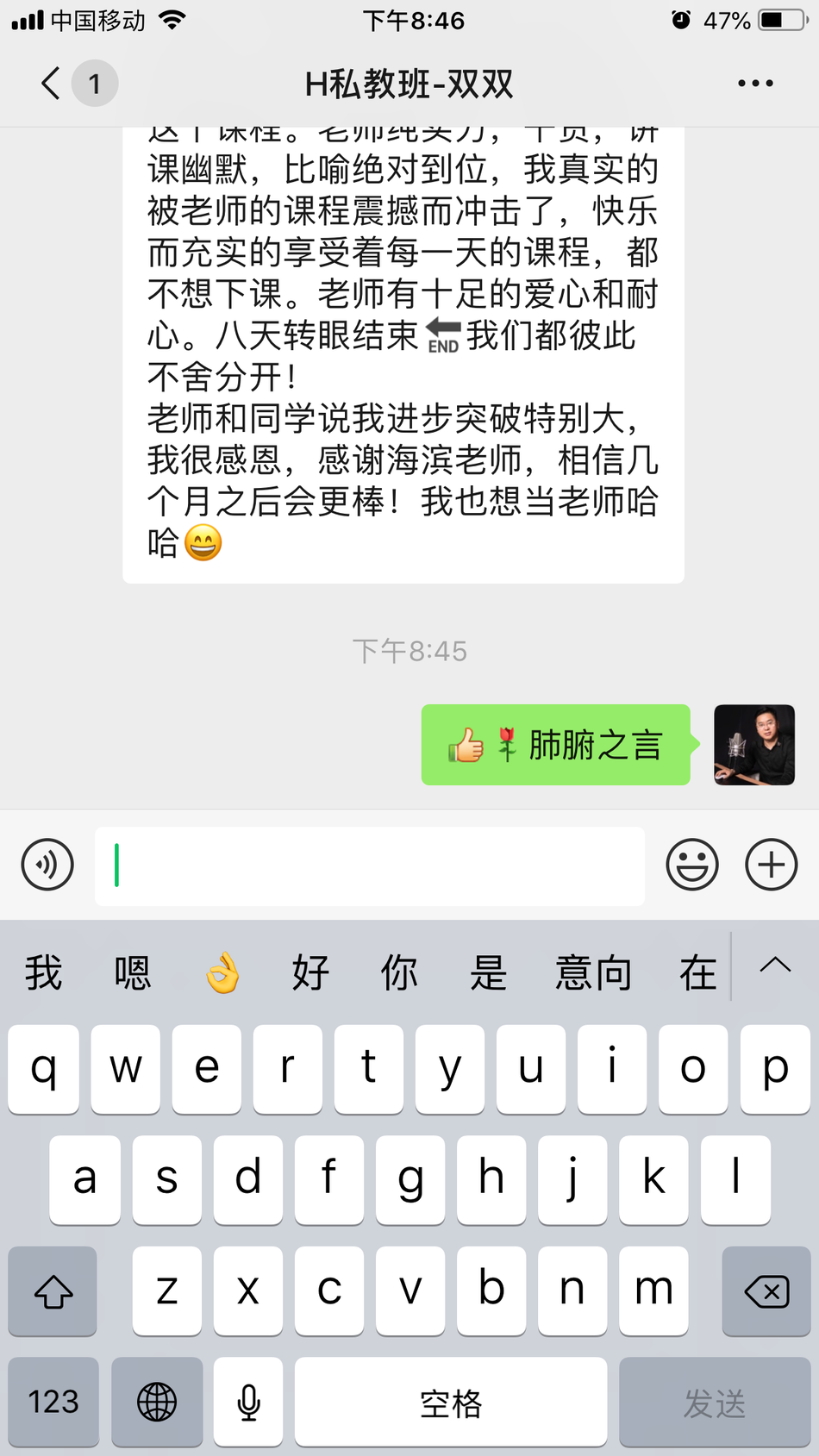Open the emoji sticker panel
The height and width of the screenshot is (1456, 819).
(691, 865)
